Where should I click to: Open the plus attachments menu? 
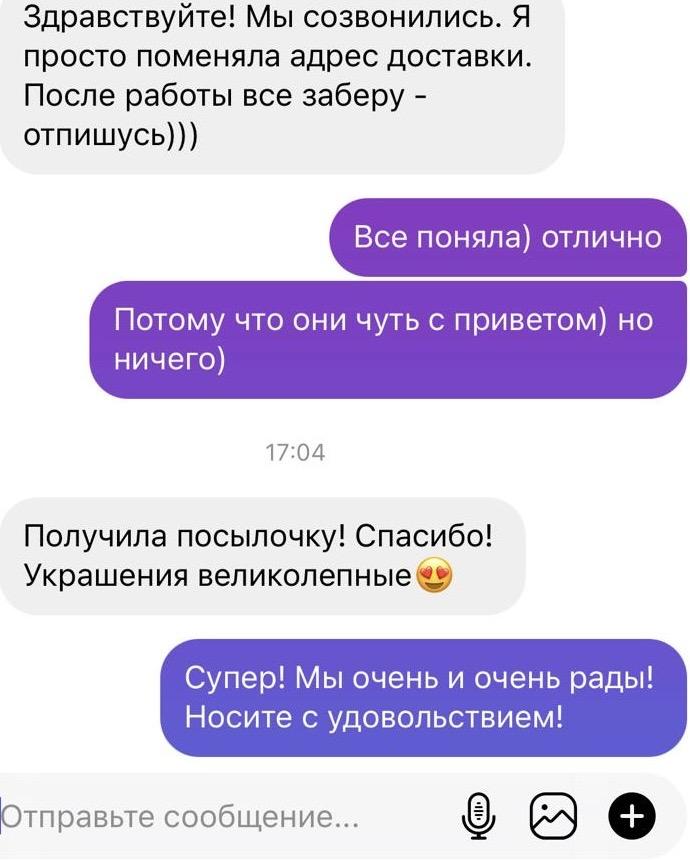tap(632, 817)
